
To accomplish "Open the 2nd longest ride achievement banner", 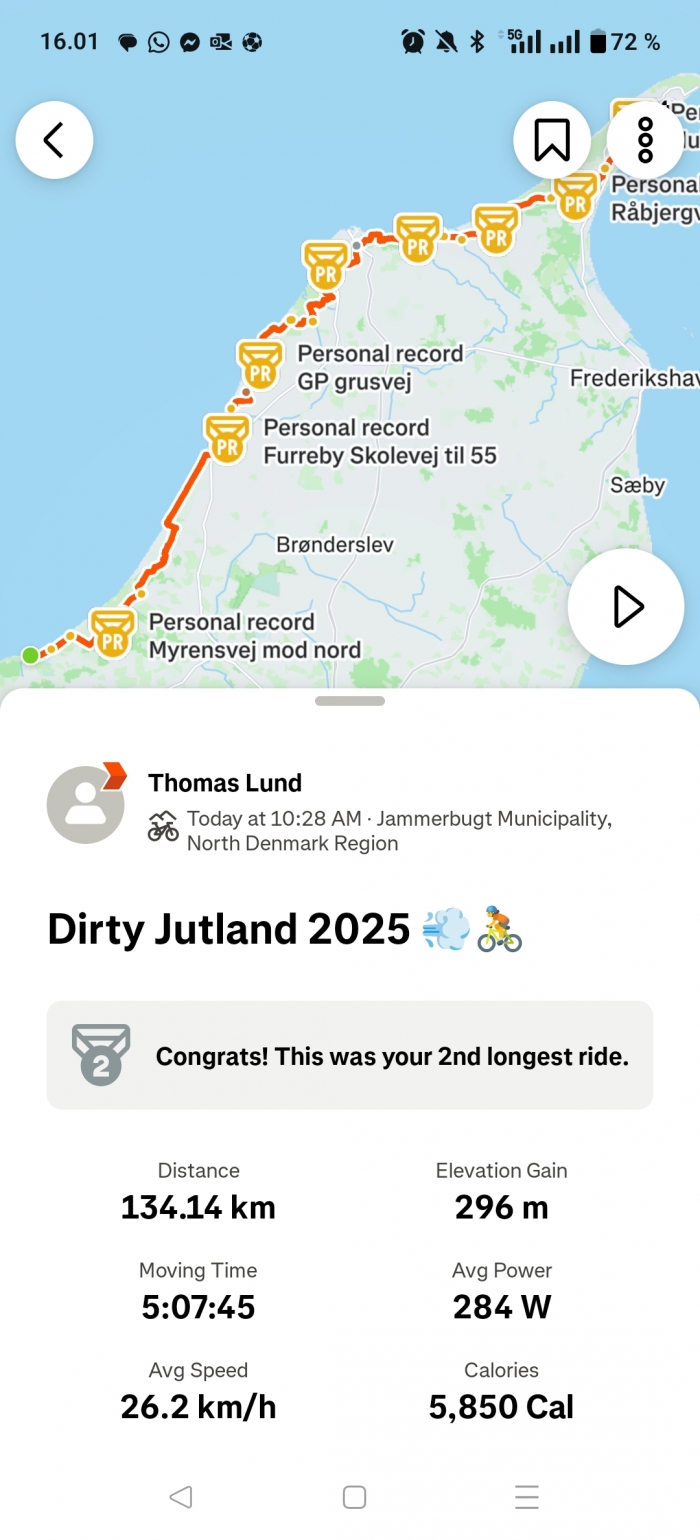I will (350, 1055).
